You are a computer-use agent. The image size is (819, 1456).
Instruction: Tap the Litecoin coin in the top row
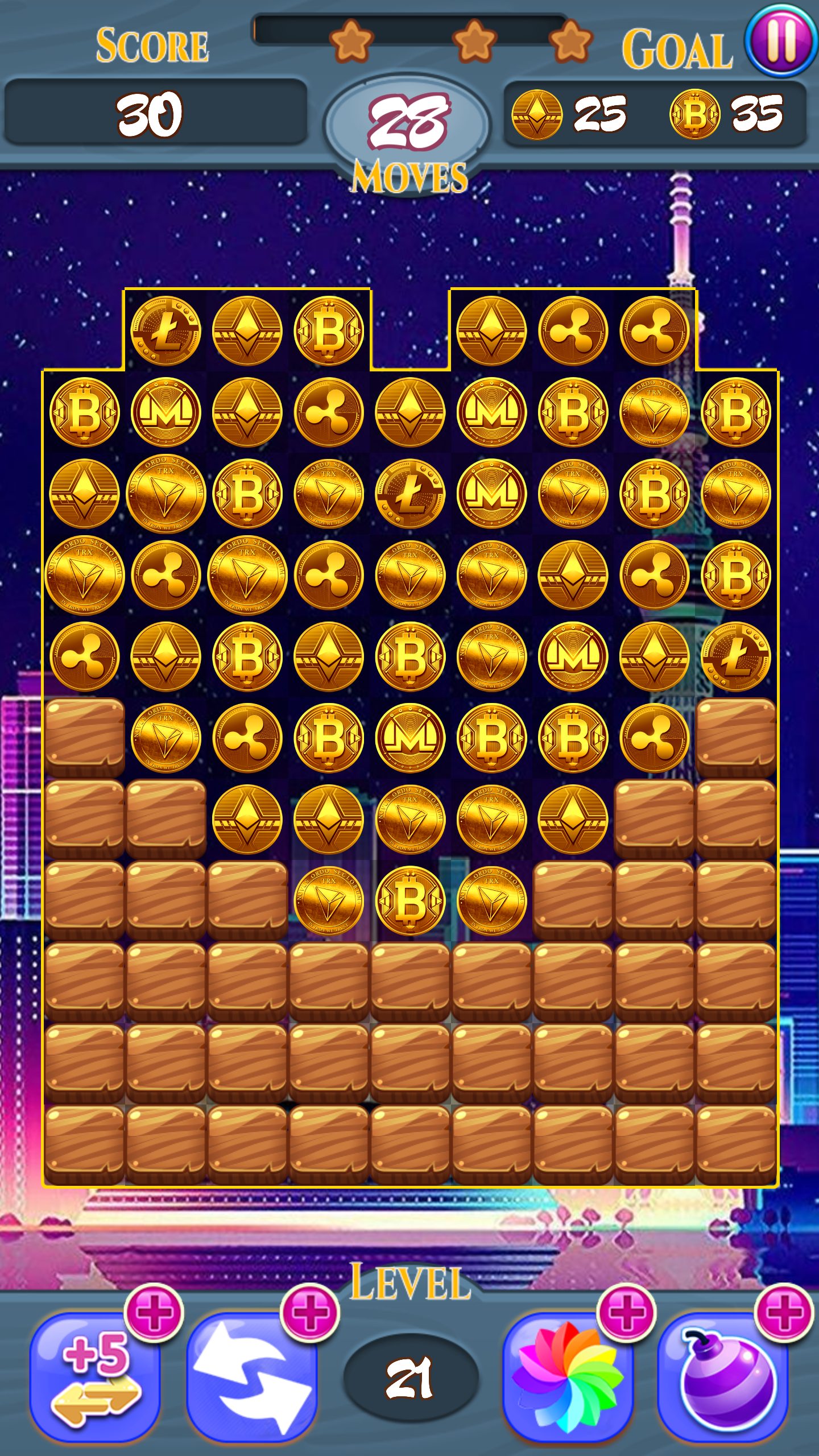pos(166,330)
